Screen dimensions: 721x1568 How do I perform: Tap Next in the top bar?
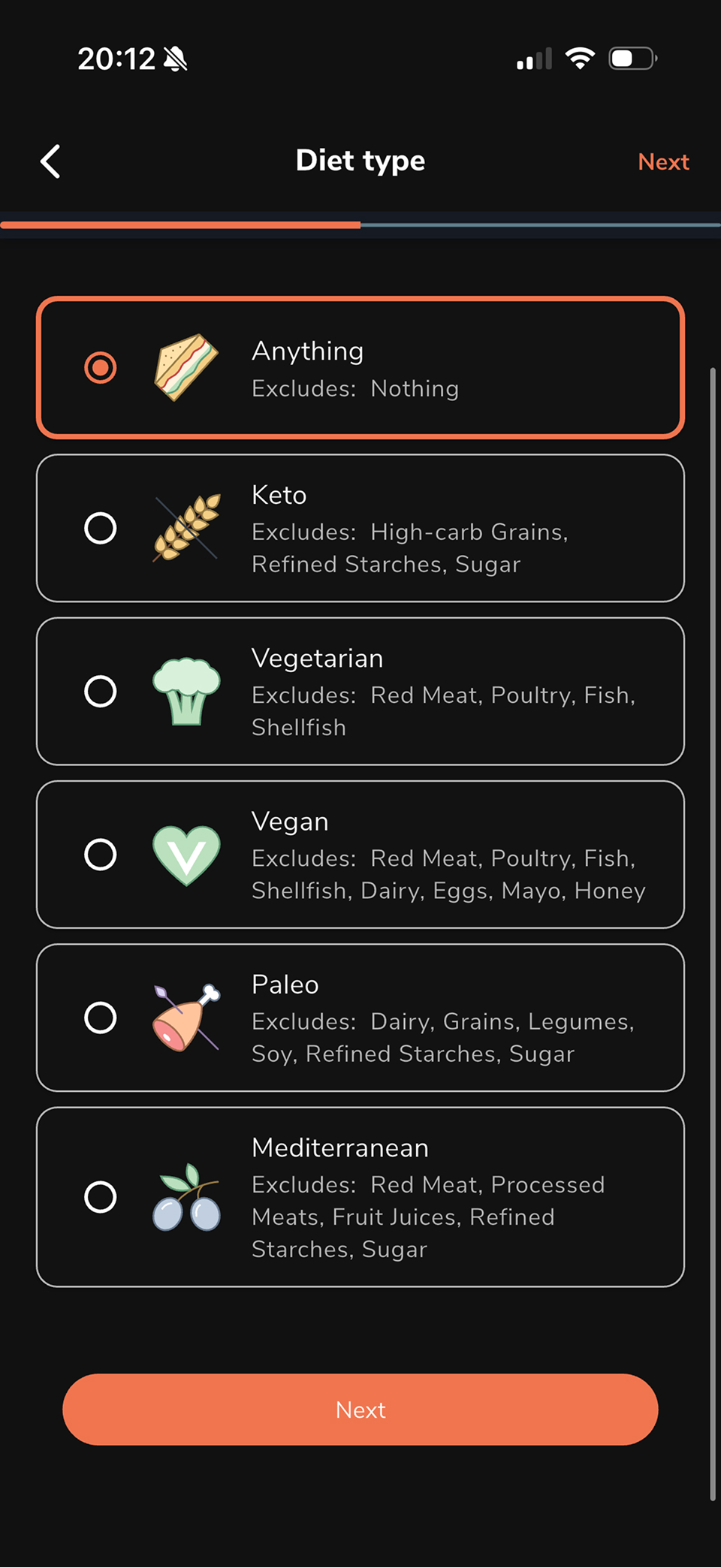662,161
